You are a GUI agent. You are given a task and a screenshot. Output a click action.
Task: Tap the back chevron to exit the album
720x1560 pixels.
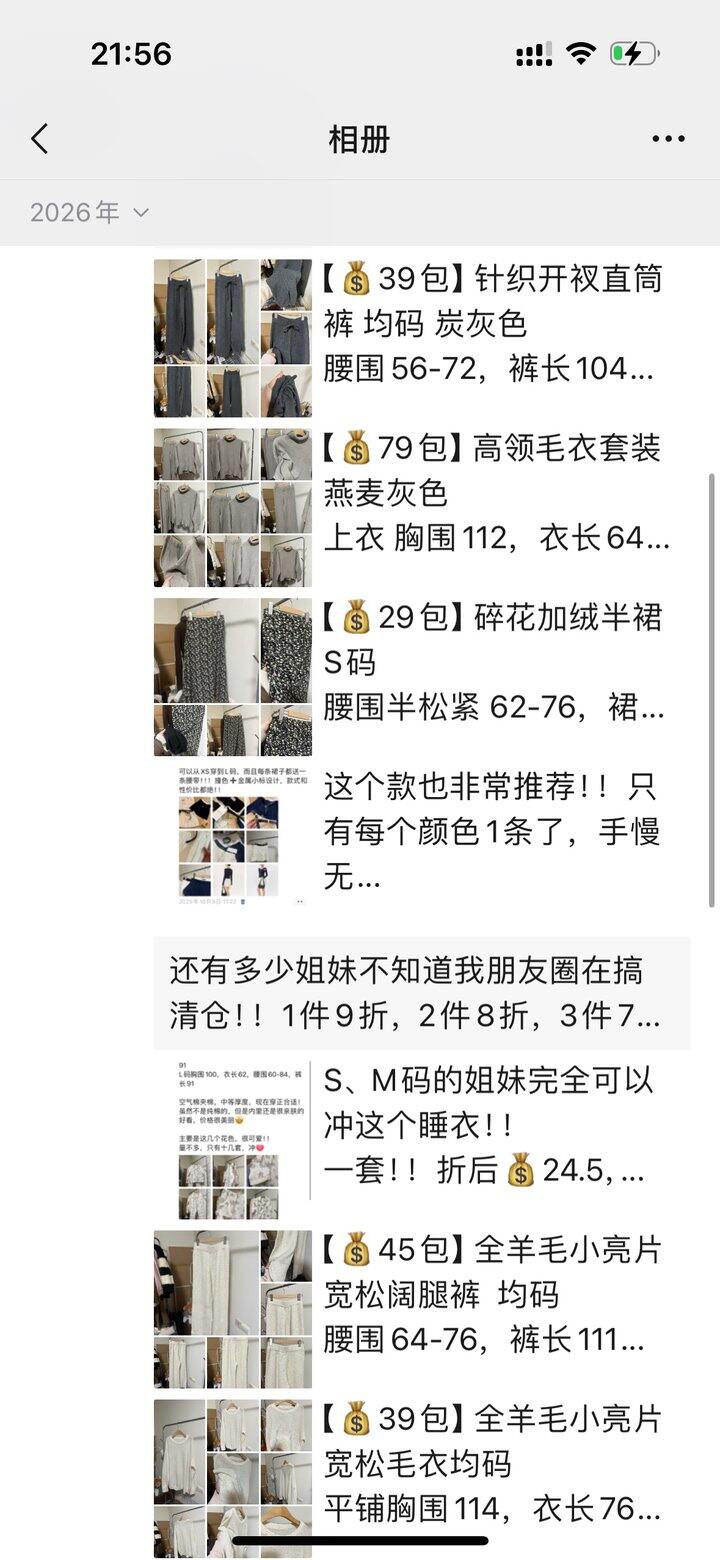(x=40, y=139)
